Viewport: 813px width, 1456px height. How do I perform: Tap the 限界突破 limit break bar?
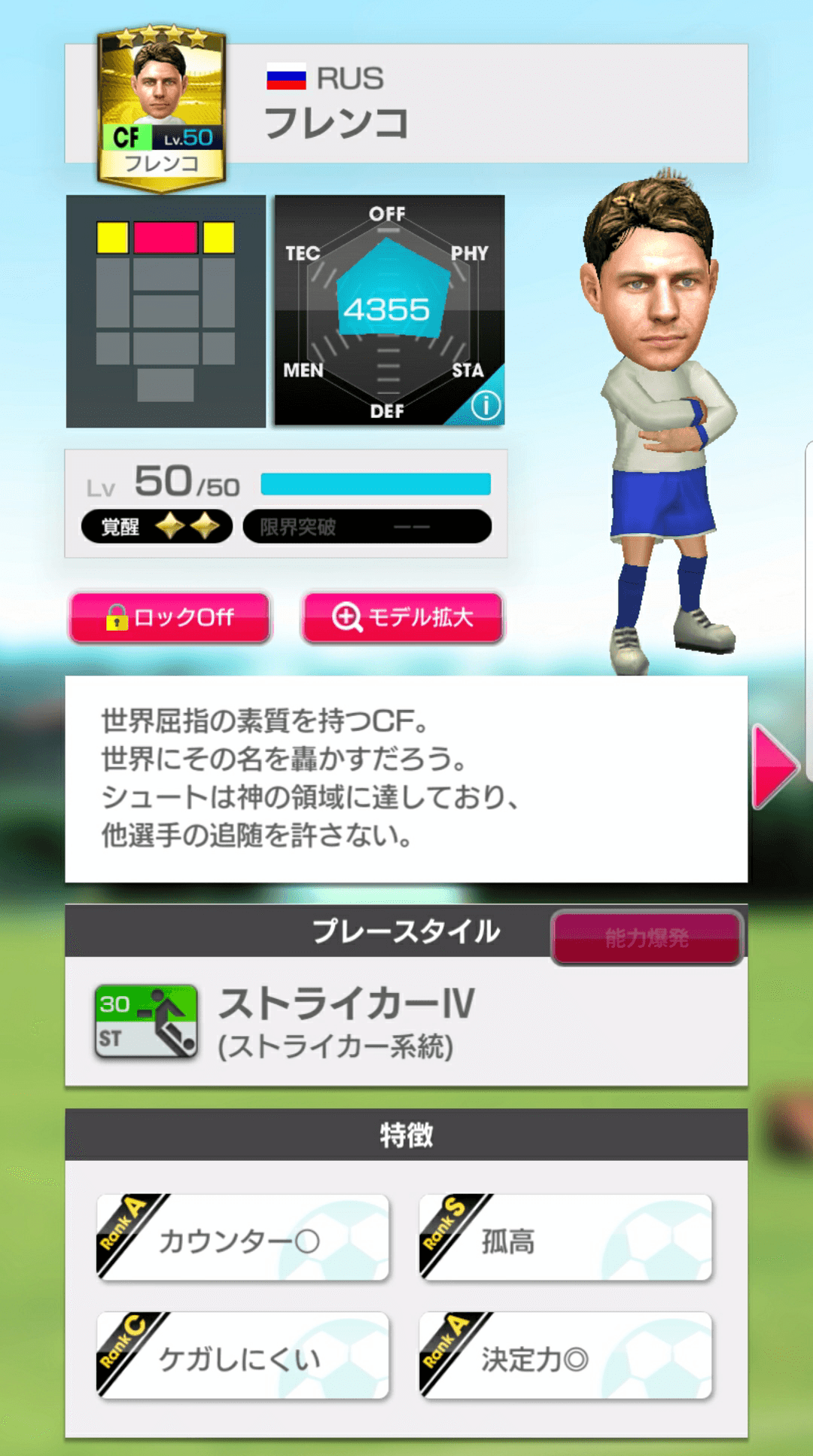pos(367,526)
